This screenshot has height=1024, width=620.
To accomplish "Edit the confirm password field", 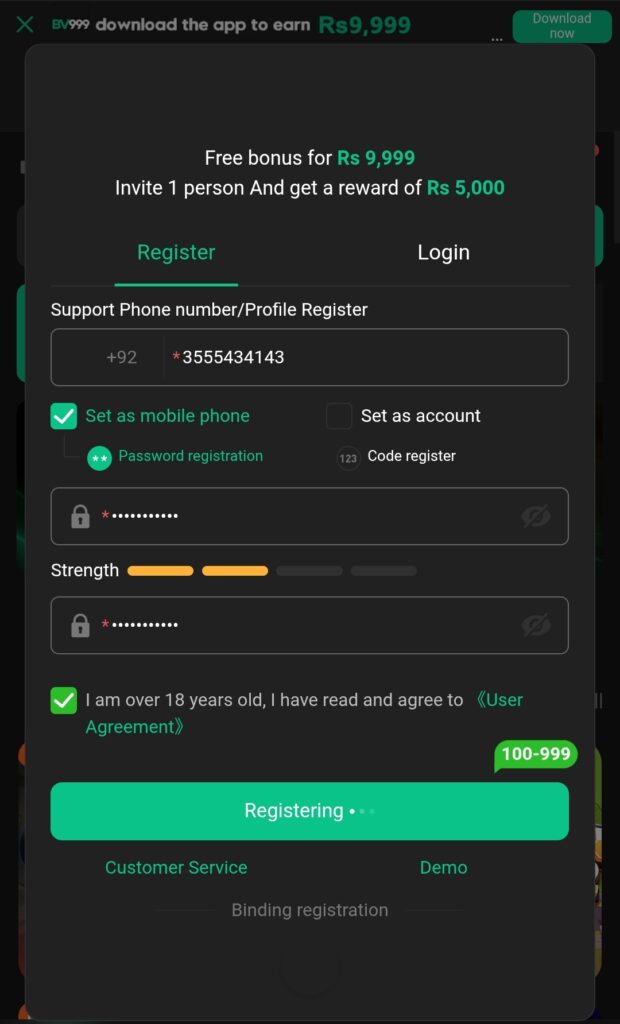I will pyautogui.click(x=300, y=625).
